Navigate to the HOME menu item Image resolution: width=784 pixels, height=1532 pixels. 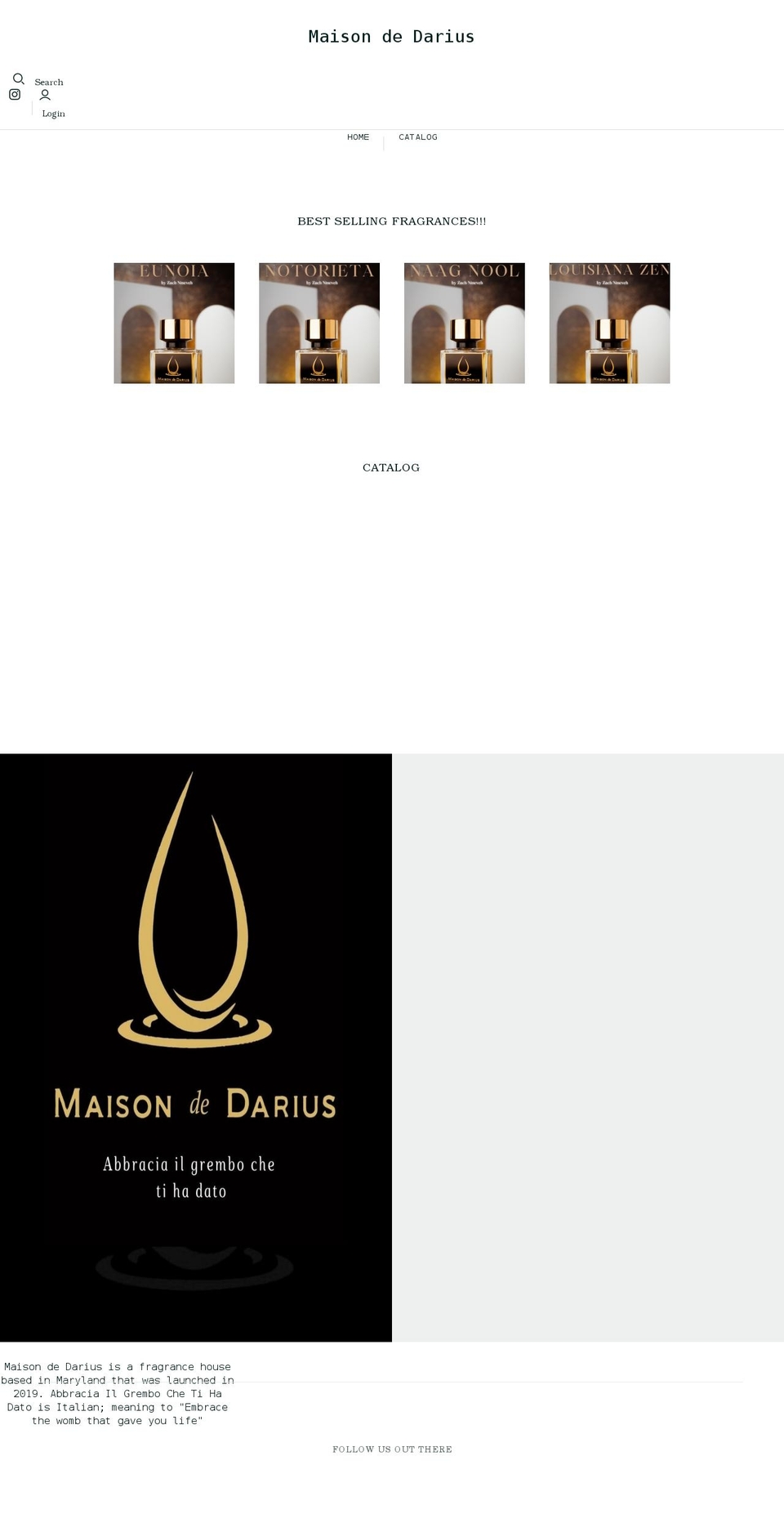pyautogui.click(x=358, y=137)
